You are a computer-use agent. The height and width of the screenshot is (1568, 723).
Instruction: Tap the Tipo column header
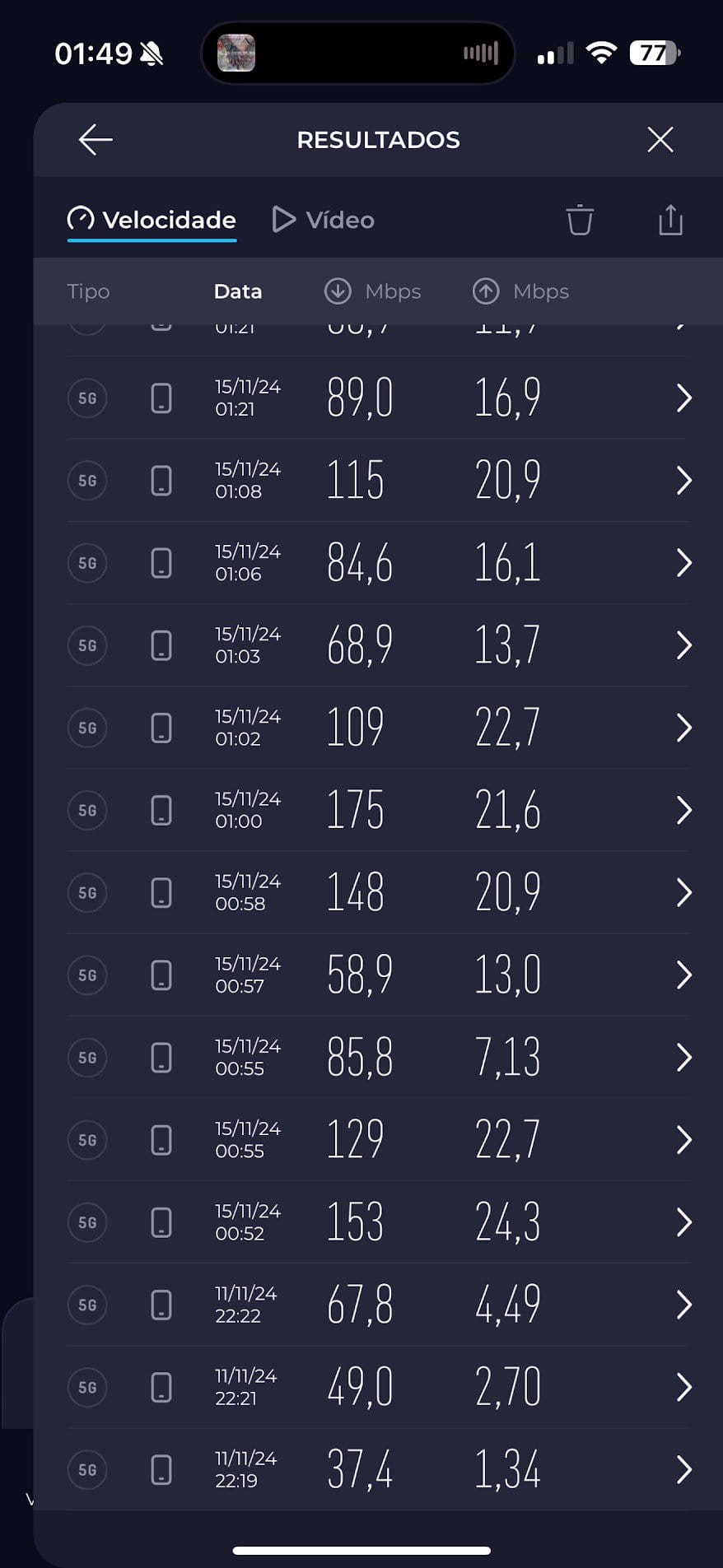(x=88, y=291)
